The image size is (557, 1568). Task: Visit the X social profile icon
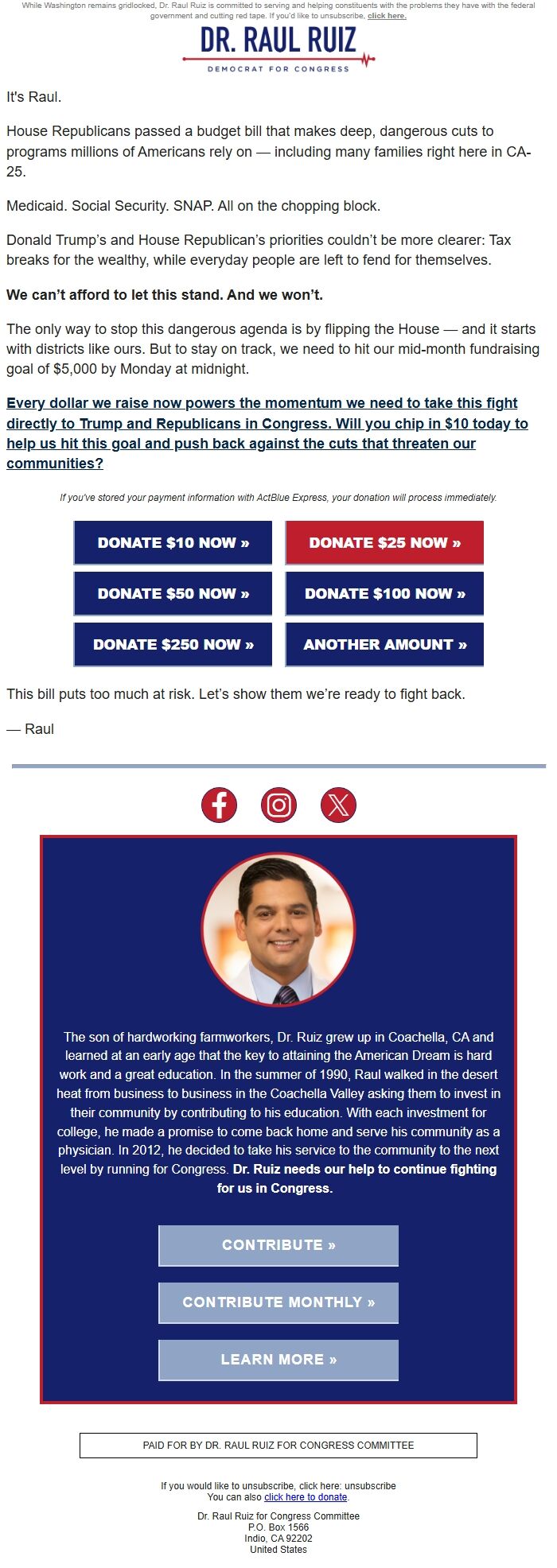(338, 805)
